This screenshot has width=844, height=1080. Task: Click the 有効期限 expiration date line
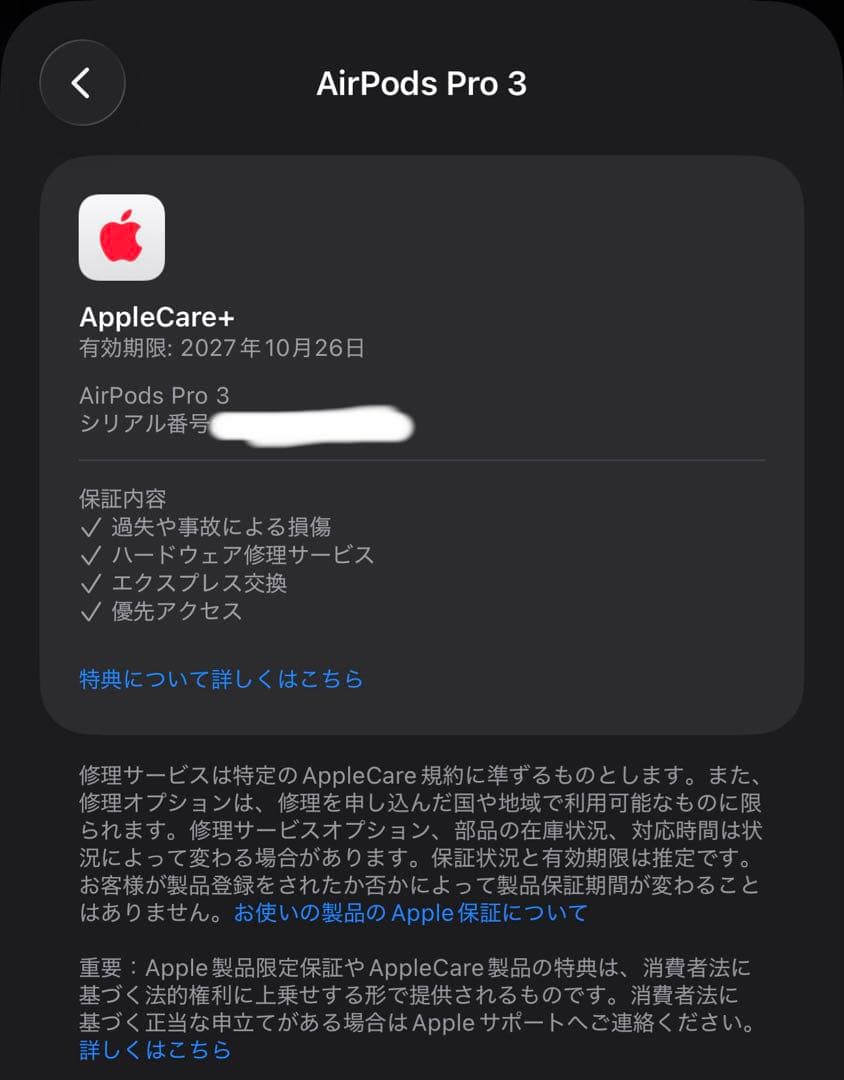coord(222,349)
